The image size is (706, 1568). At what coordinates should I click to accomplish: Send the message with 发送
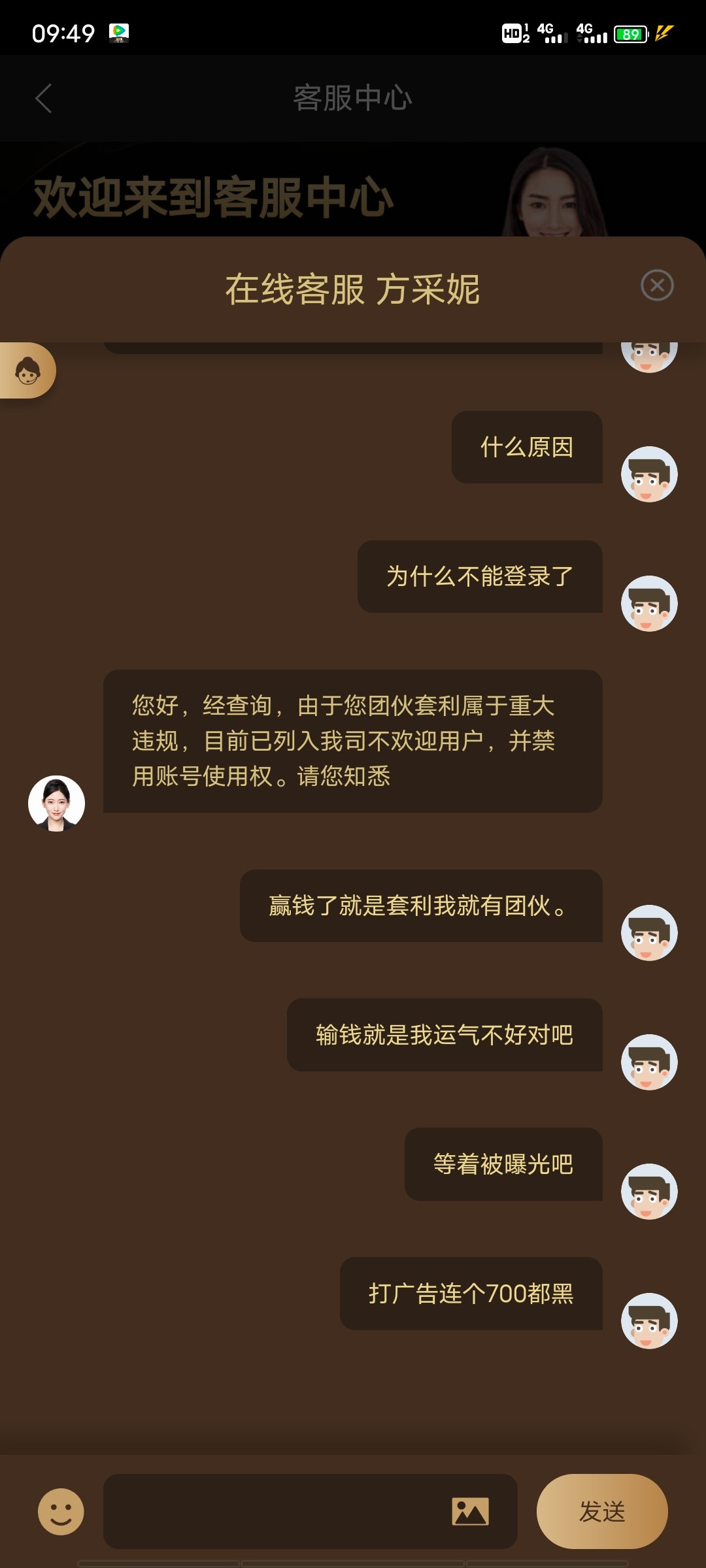point(602,1511)
